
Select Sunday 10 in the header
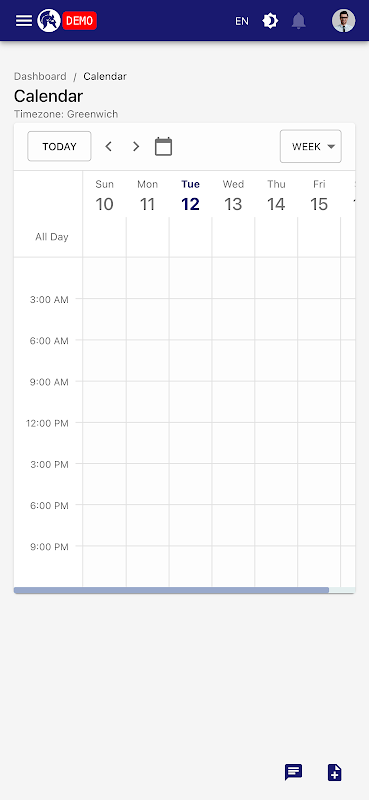[x=105, y=196]
